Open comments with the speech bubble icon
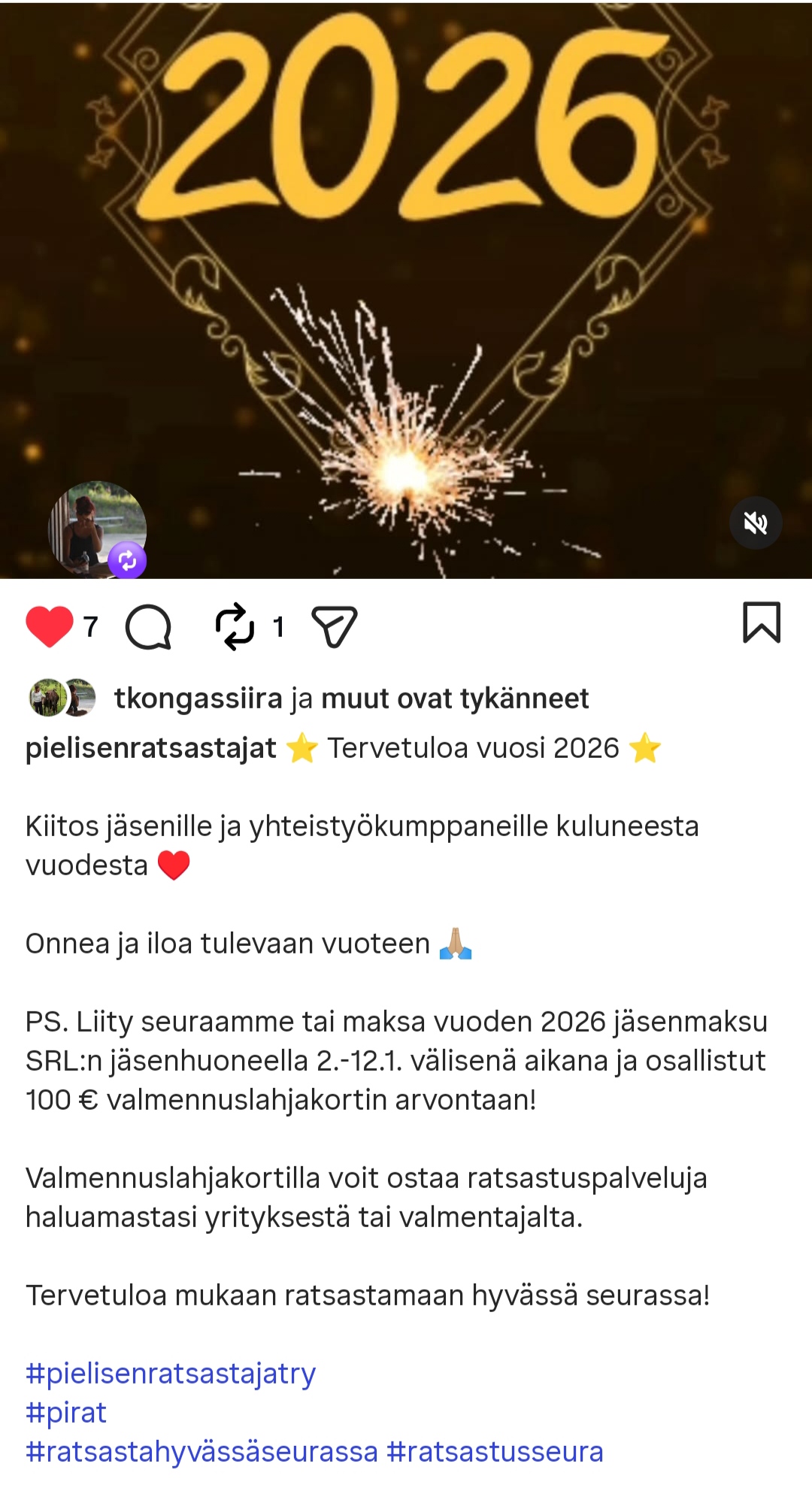 click(148, 626)
